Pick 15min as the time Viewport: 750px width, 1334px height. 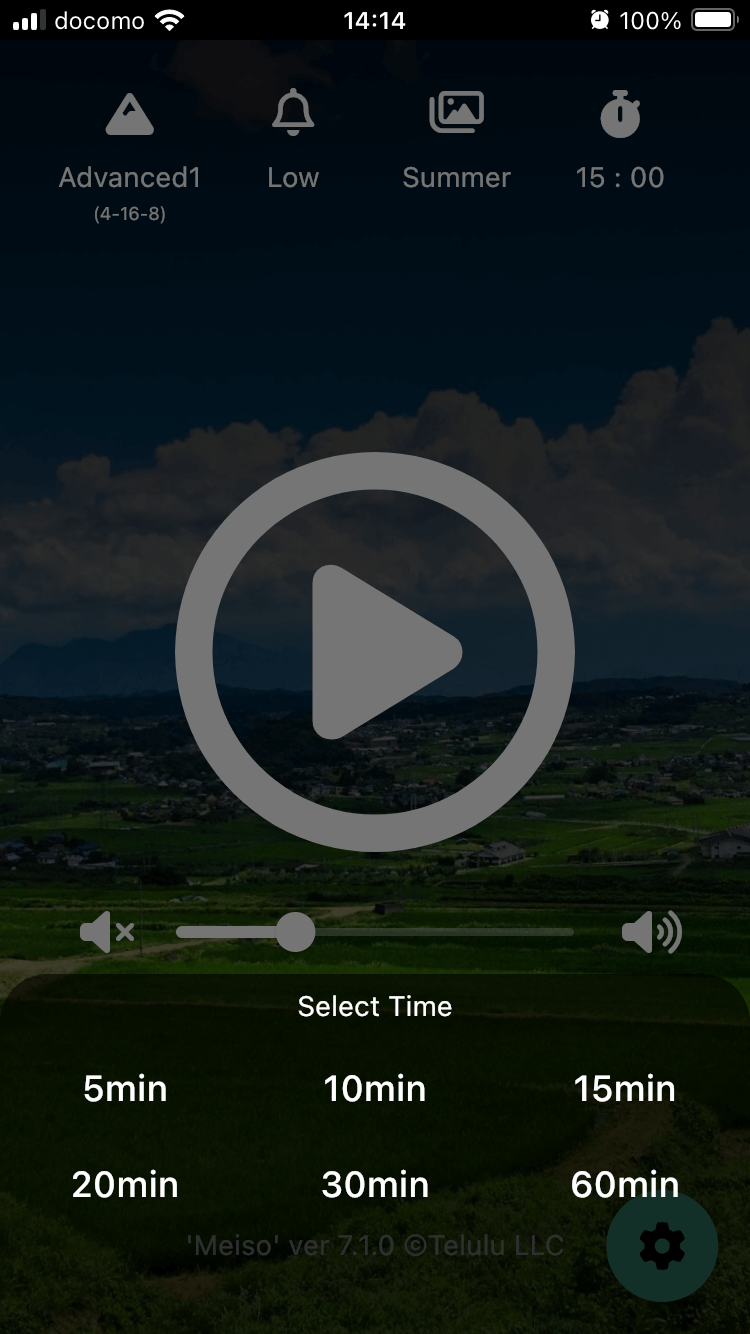[625, 1088]
